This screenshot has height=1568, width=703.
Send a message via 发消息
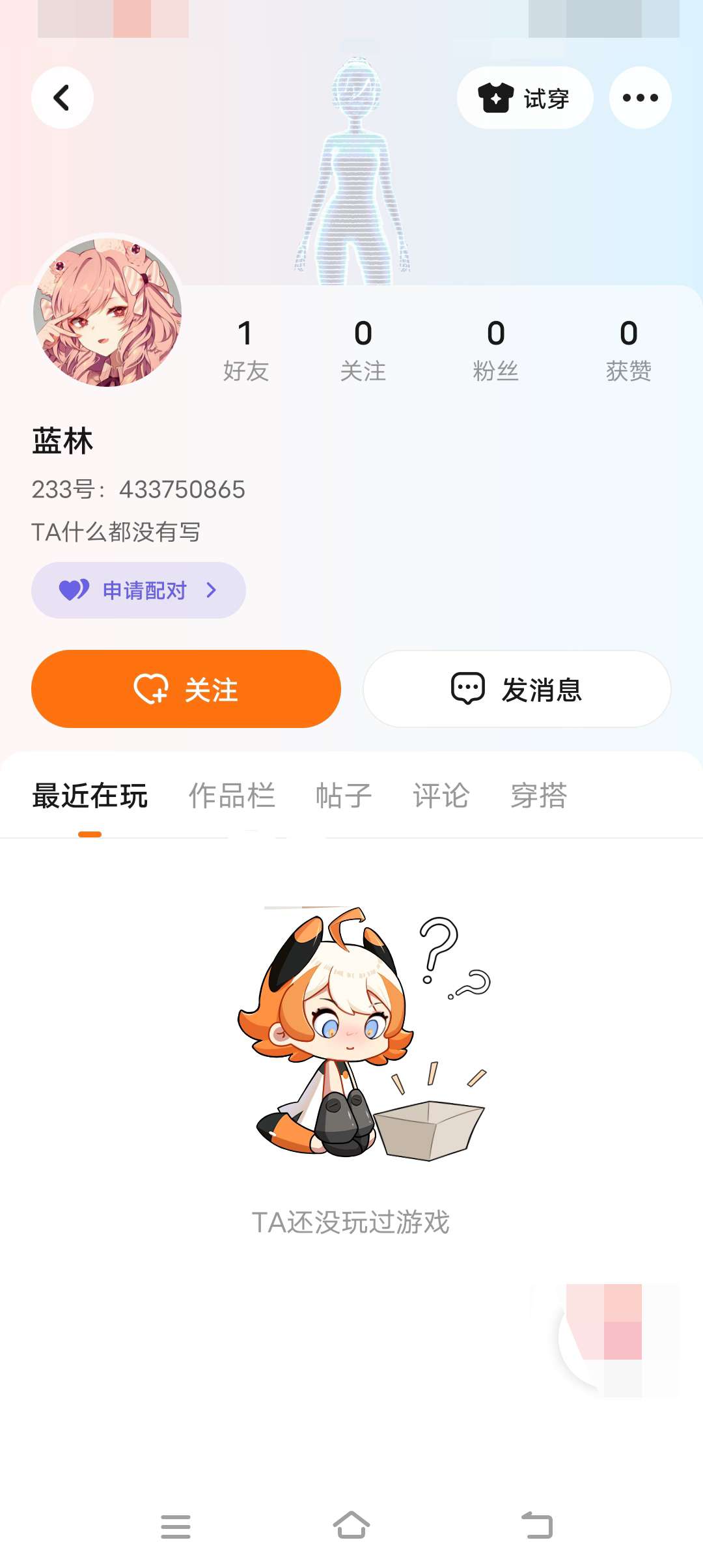tap(517, 689)
